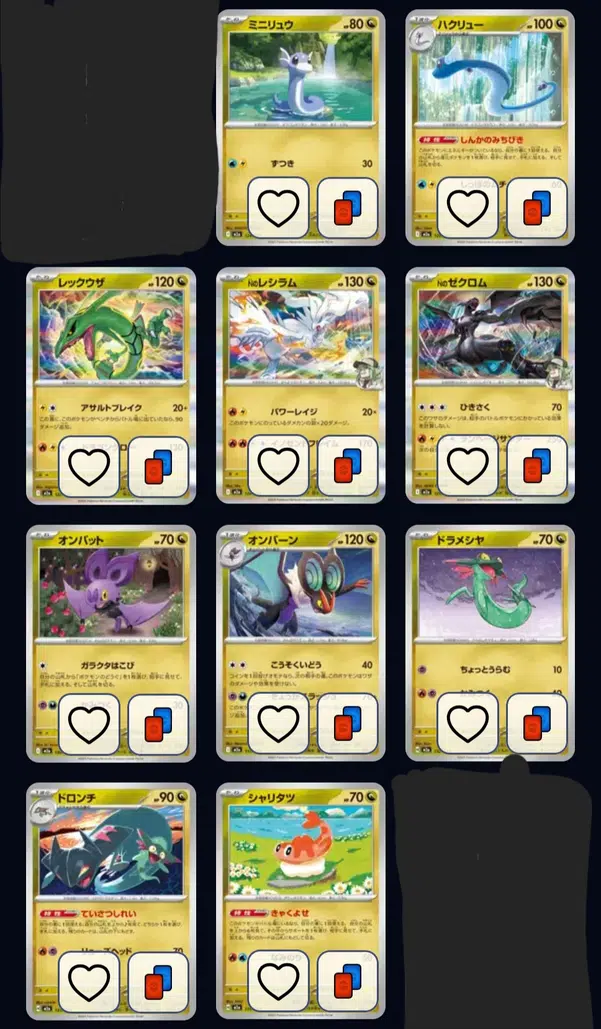This screenshot has height=1029, width=601.
Task: Favorite the オンバーン card with its heart
Action: tap(279, 724)
